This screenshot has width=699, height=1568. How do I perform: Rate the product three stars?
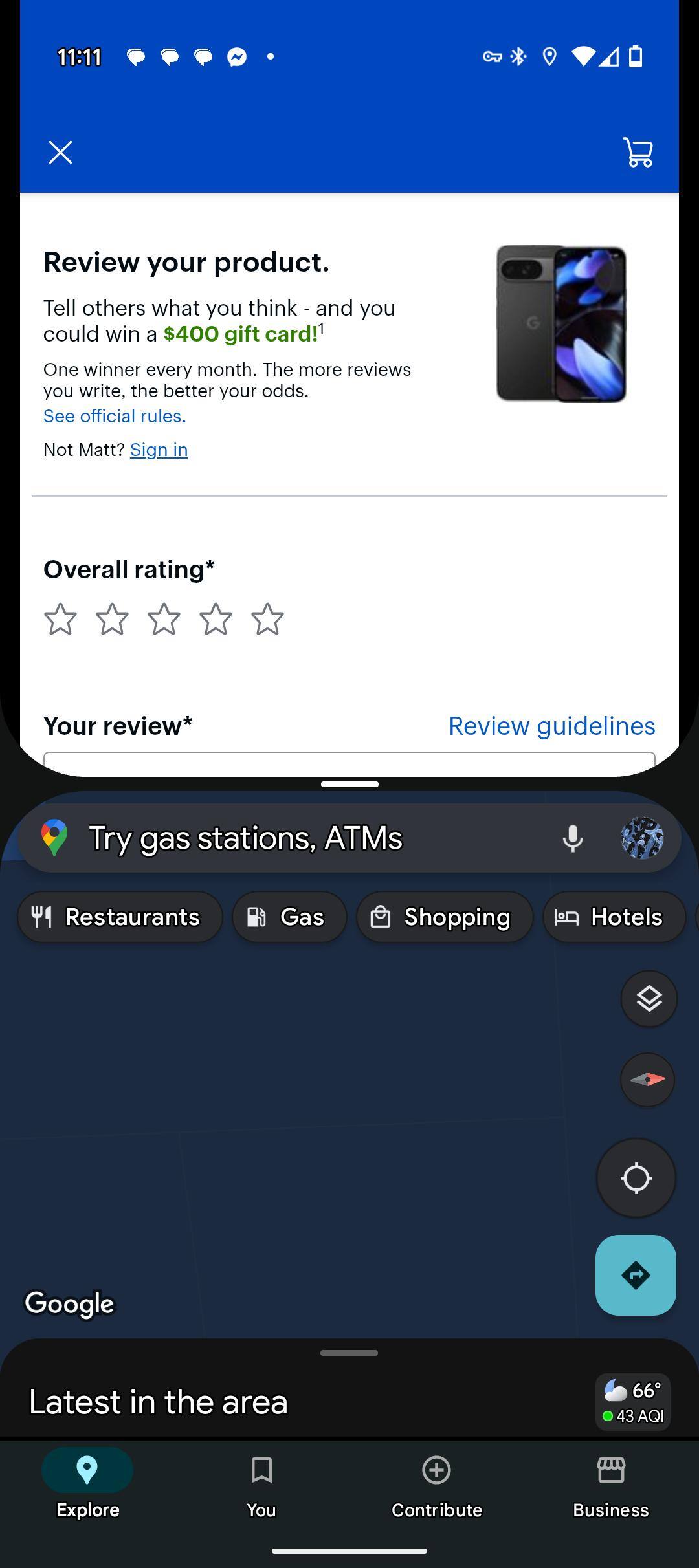164,619
